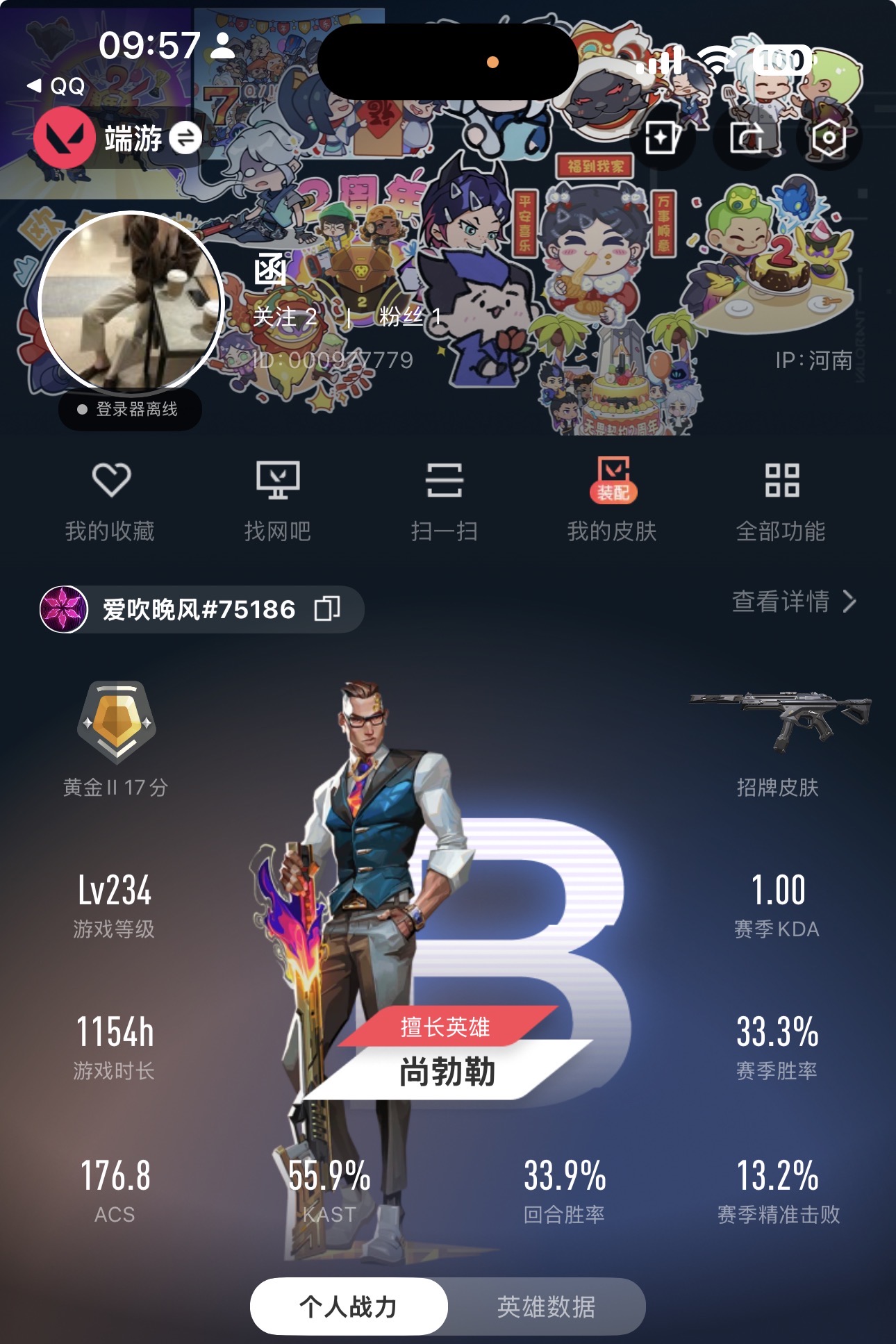
Task: Open the settings hexagon icon
Action: click(x=829, y=138)
